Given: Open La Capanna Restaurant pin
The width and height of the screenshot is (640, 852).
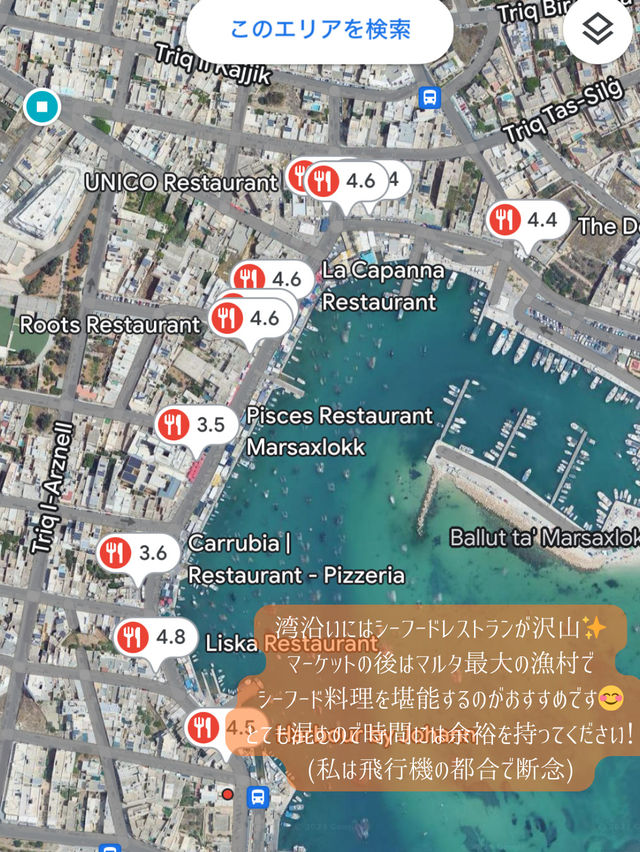Looking at the screenshot, I should pos(273,279).
